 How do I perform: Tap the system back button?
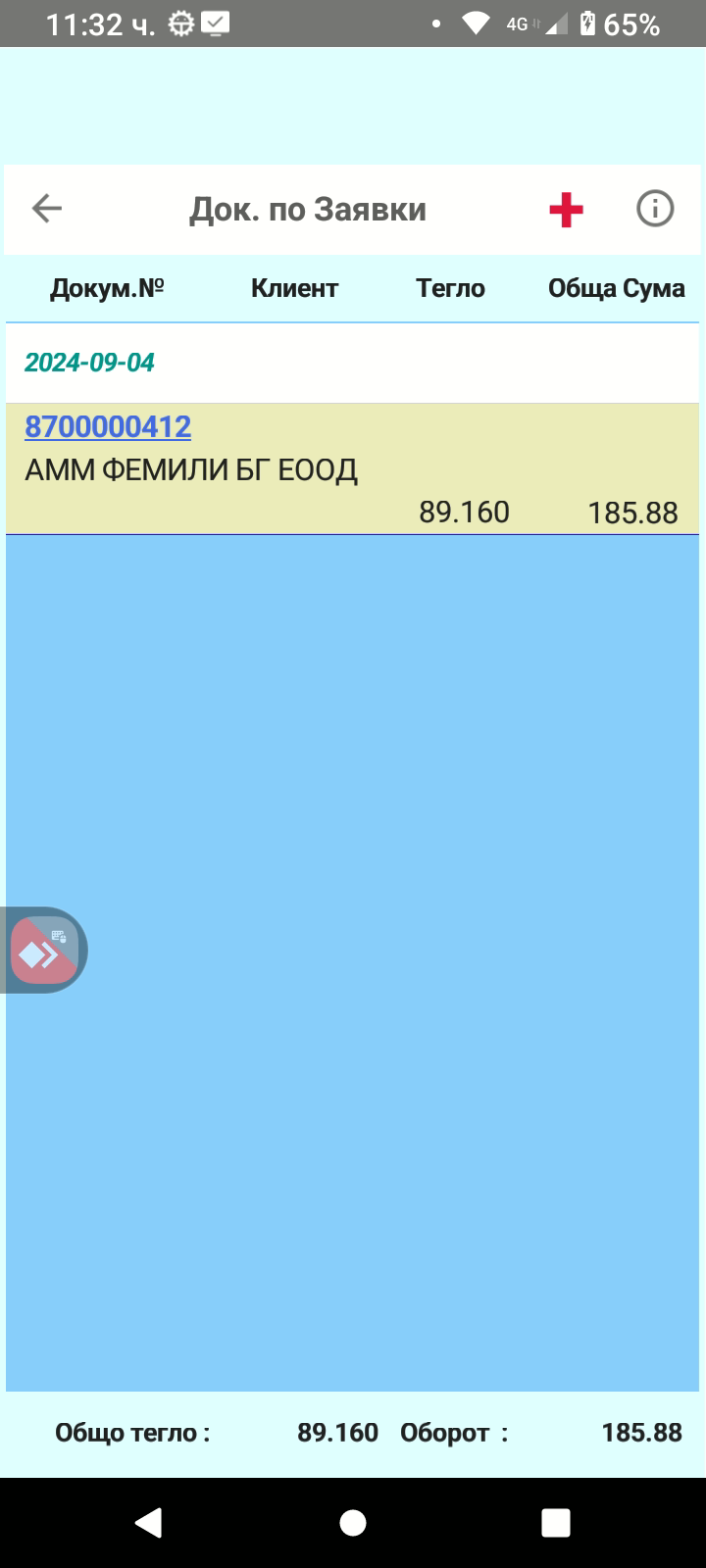point(148,1523)
